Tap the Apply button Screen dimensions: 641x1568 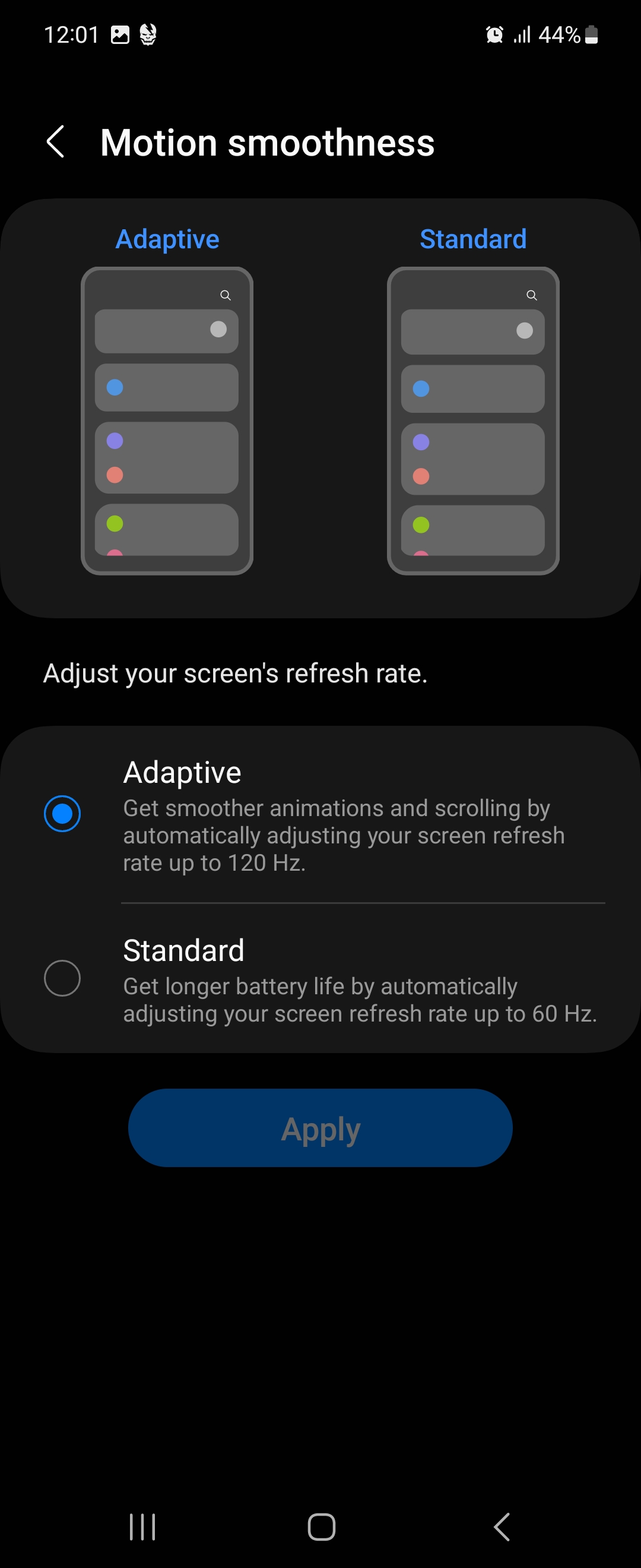click(320, 1128)
